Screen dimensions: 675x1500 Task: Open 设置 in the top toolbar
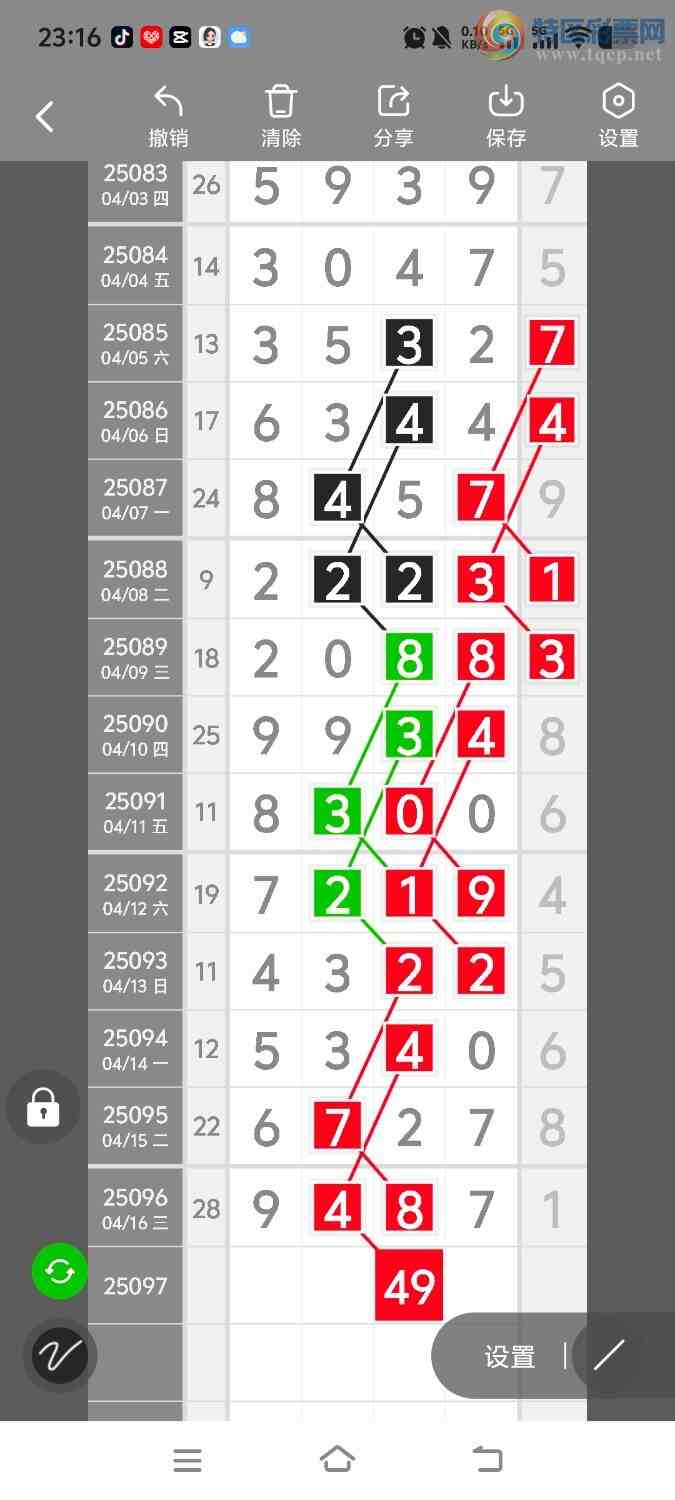point(618,117)
